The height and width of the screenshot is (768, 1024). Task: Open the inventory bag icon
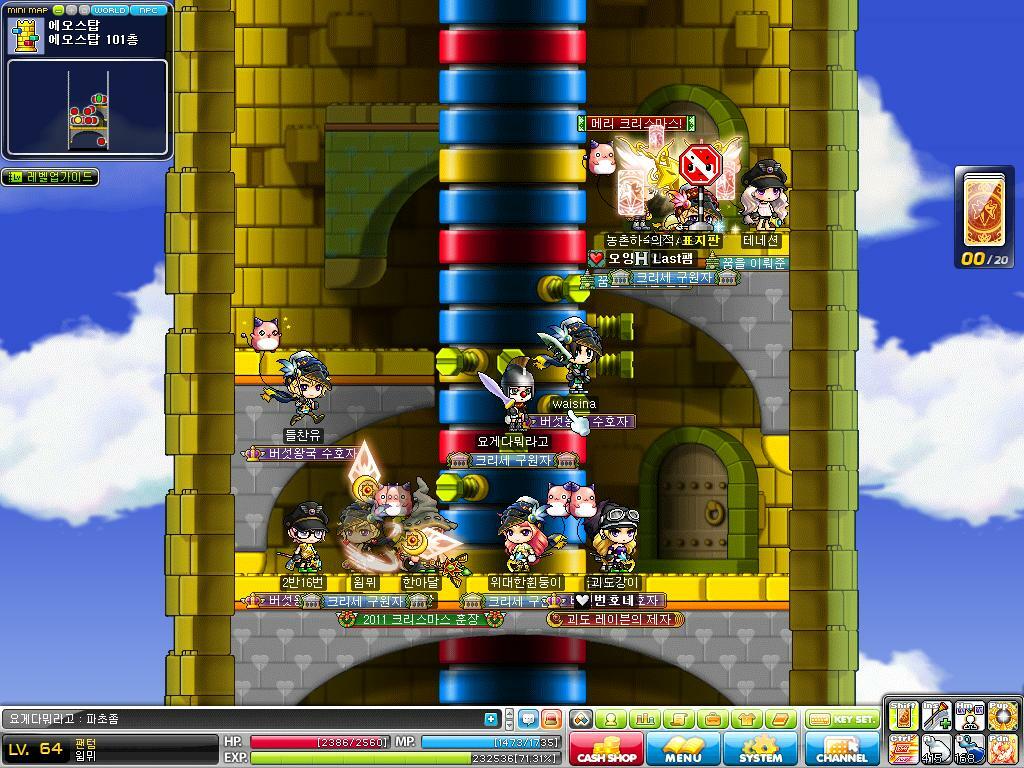point(712,719)
